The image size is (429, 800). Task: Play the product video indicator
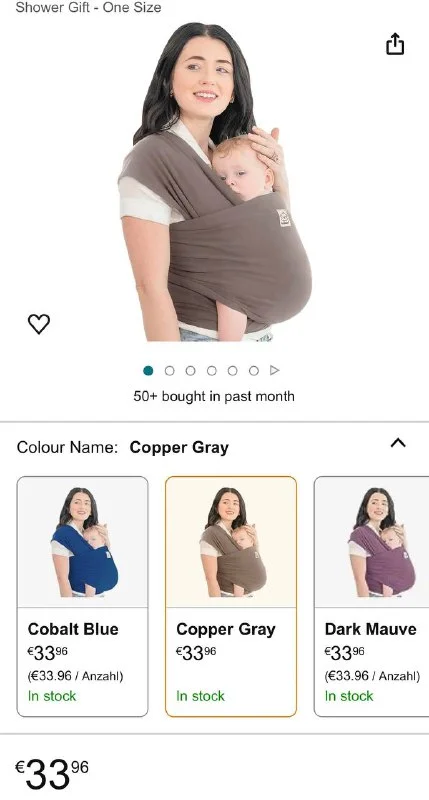[x=274, y=370]
